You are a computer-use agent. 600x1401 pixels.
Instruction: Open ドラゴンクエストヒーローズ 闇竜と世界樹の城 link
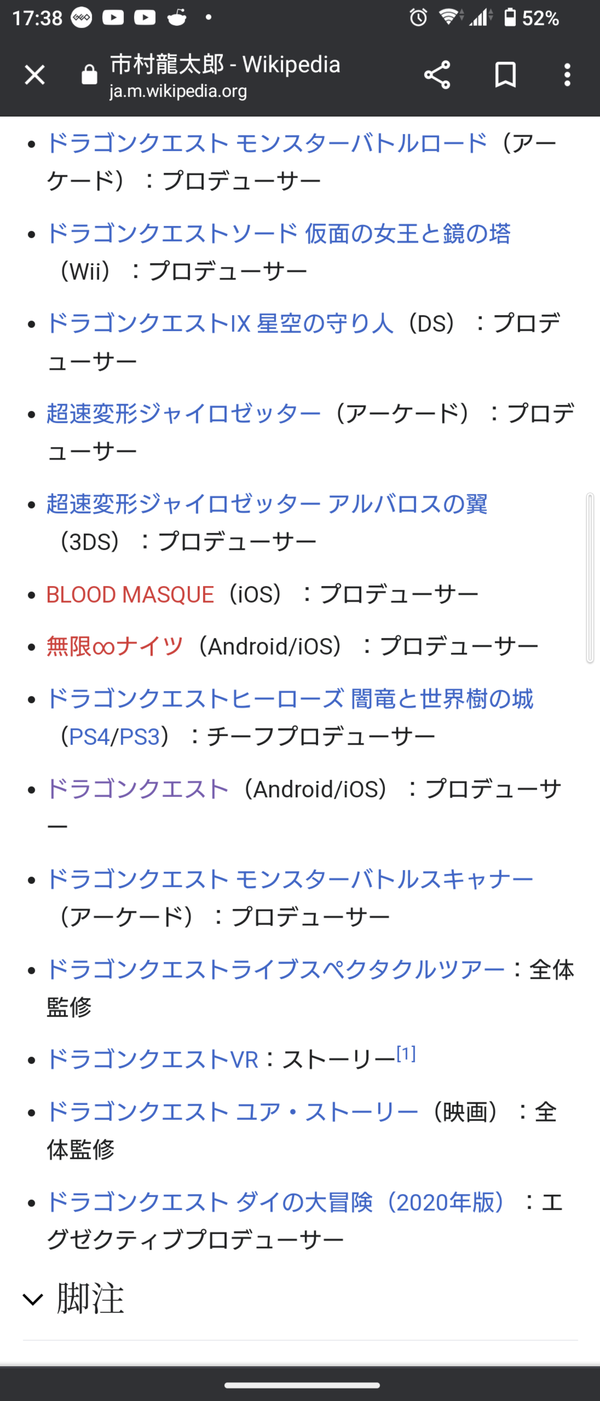click(x=290, y=698)
